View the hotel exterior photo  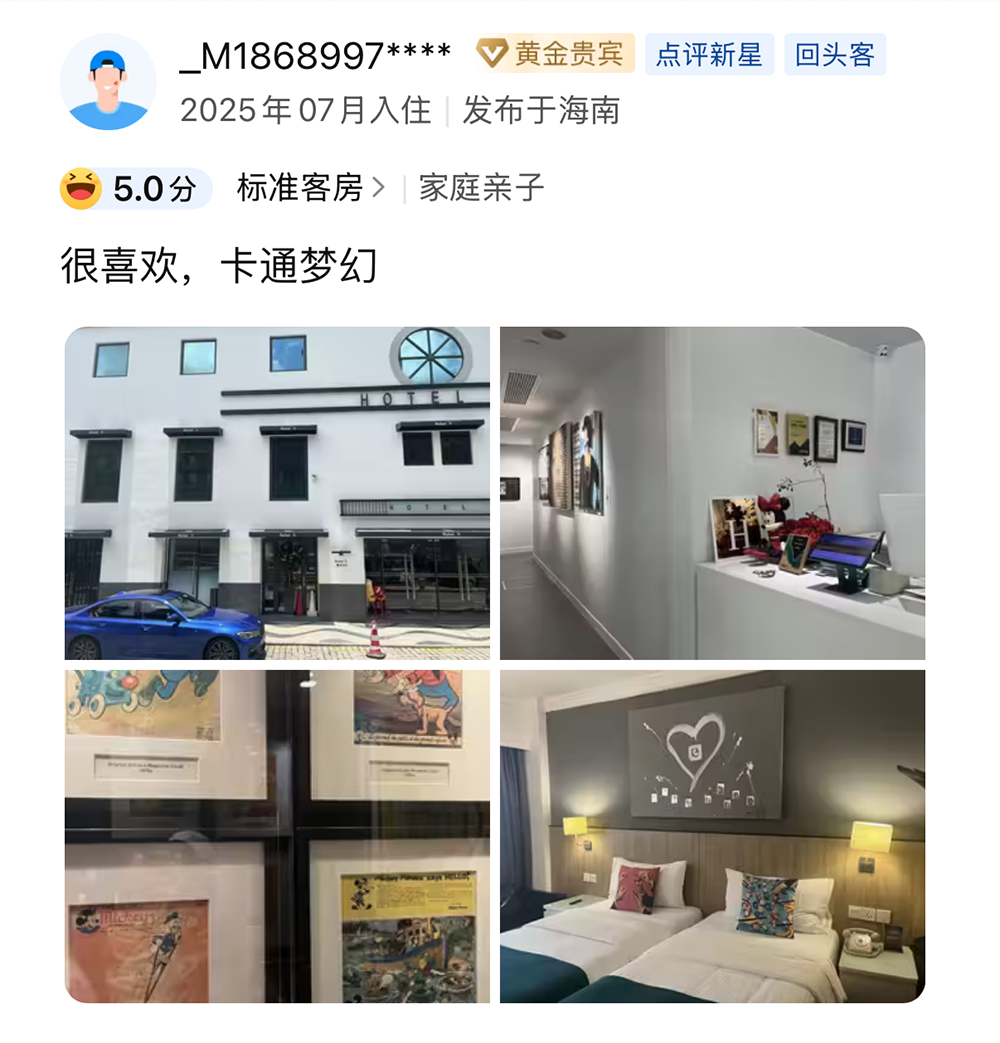[277, 493]
